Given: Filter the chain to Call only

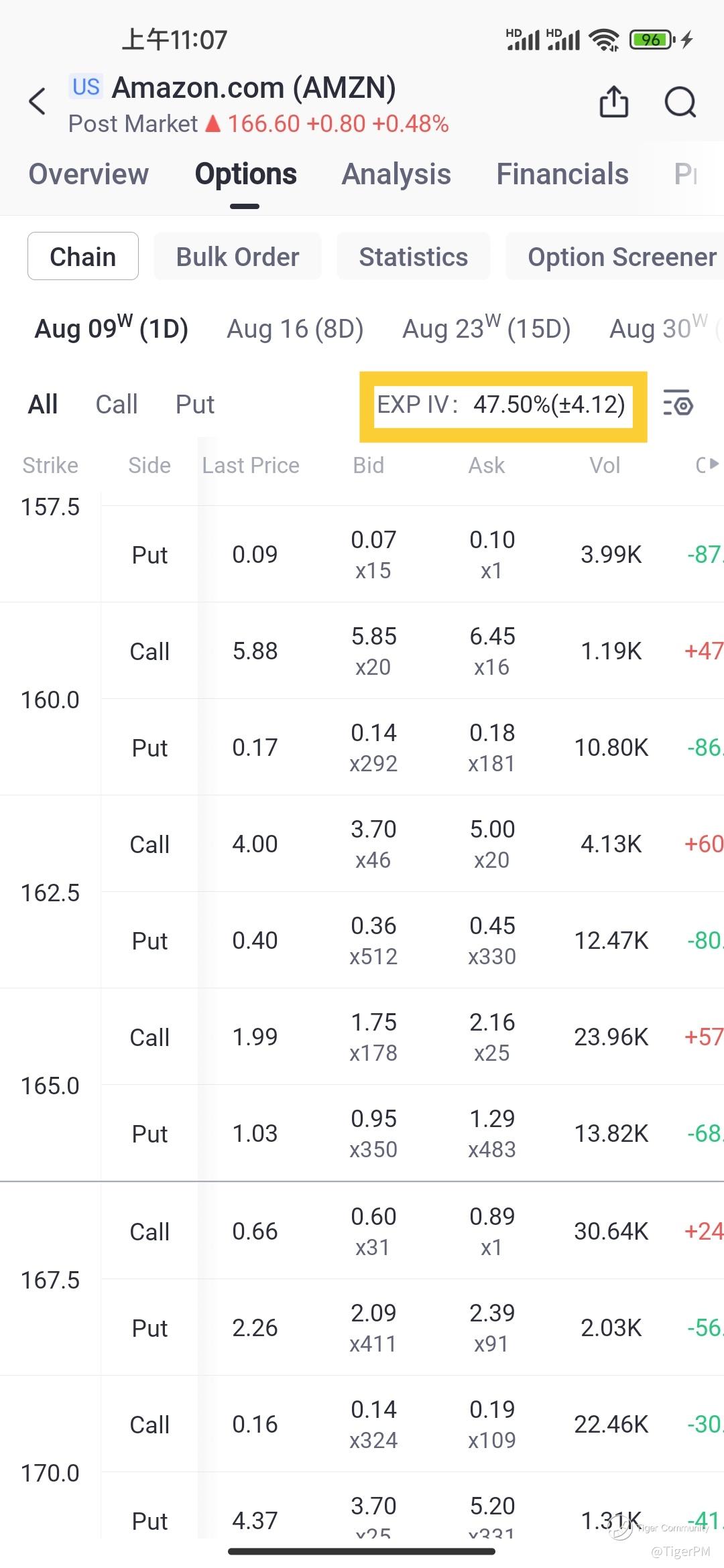Looking at the screenshot, I should (117, 405).
